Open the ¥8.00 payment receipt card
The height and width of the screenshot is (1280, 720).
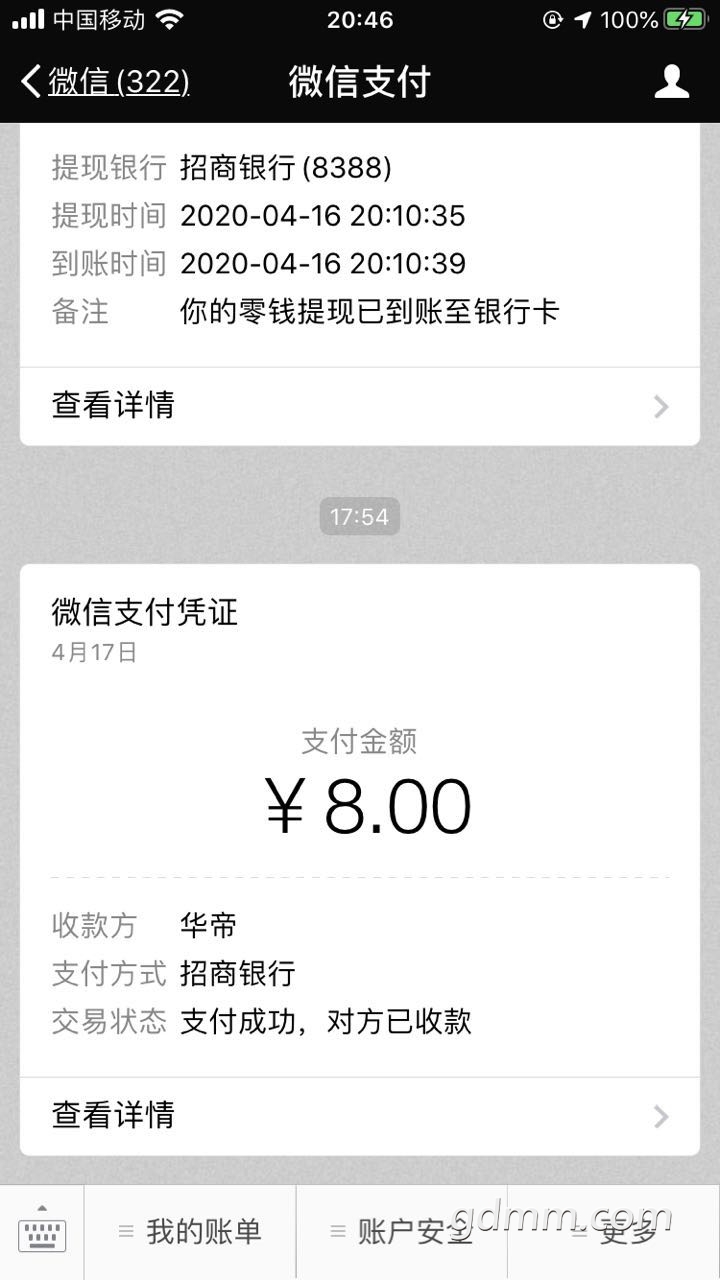pos(360,860)
